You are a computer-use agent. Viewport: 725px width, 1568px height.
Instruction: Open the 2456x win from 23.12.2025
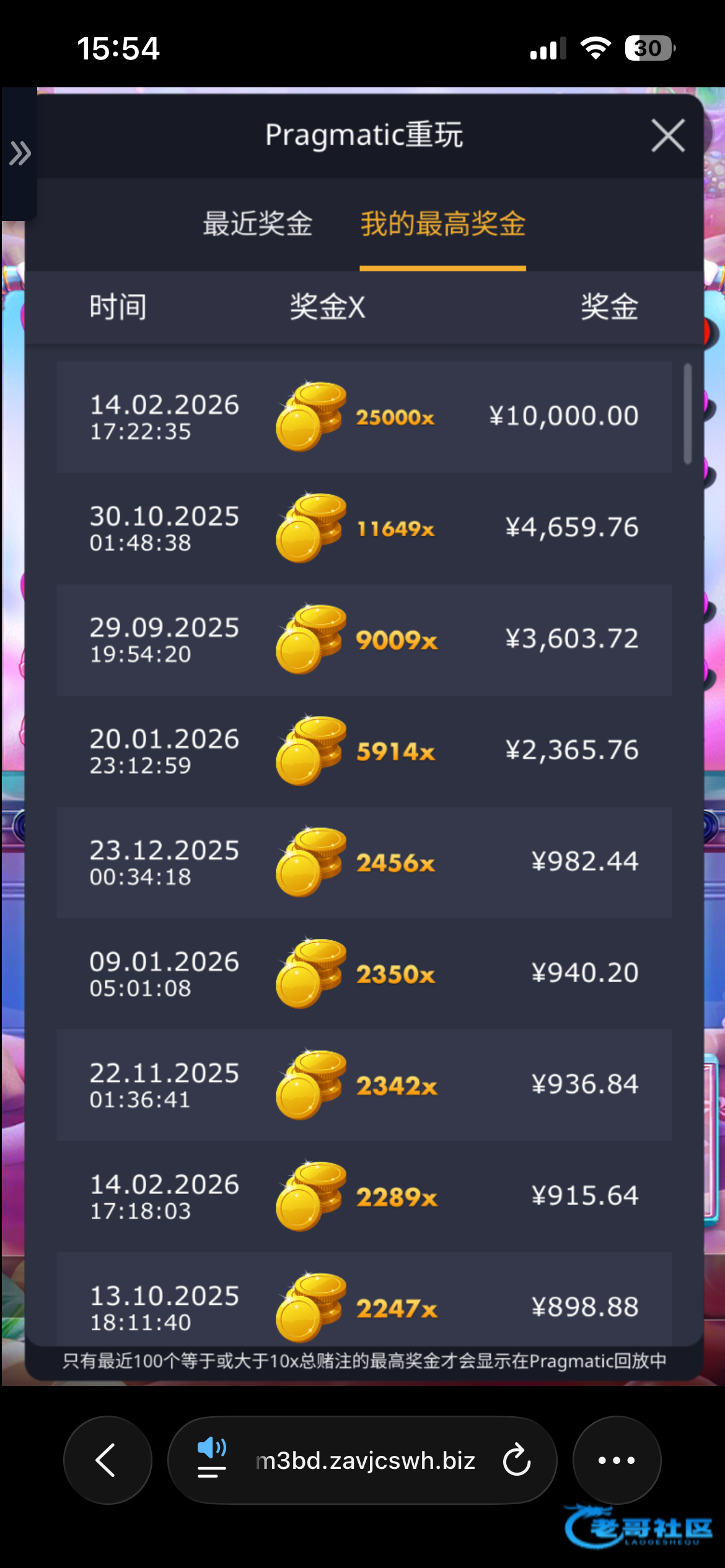coord(364,862)
